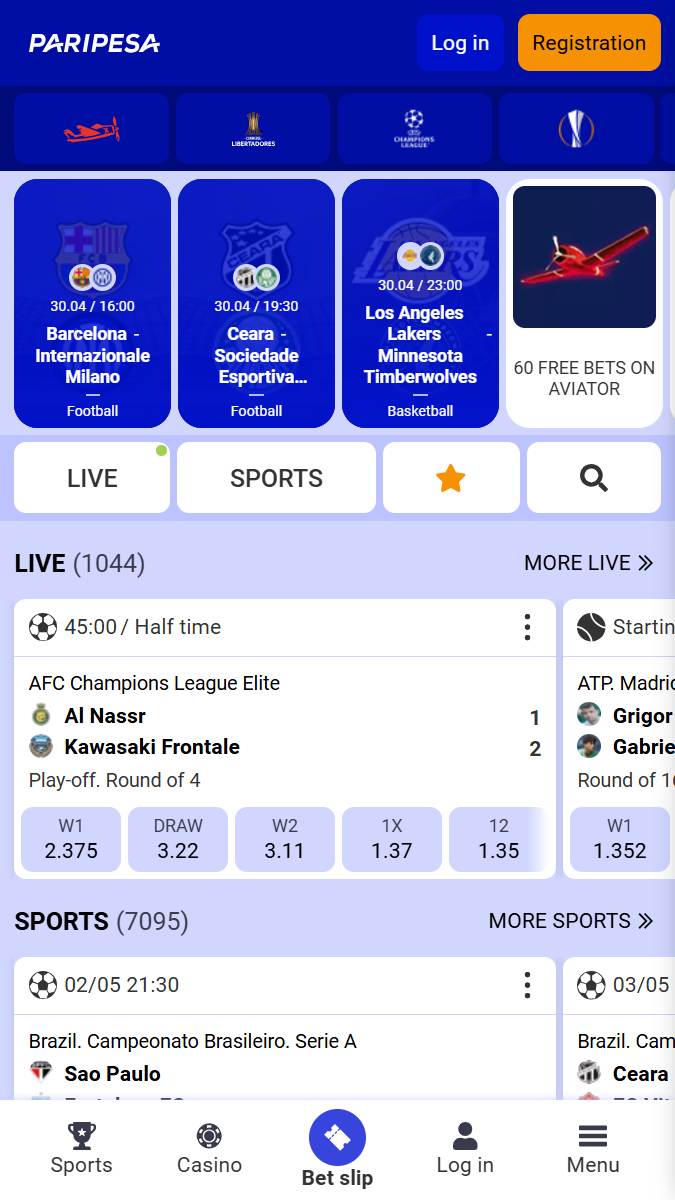Open the Registration page
The image size is (675, 1200).
coord(589,43)
